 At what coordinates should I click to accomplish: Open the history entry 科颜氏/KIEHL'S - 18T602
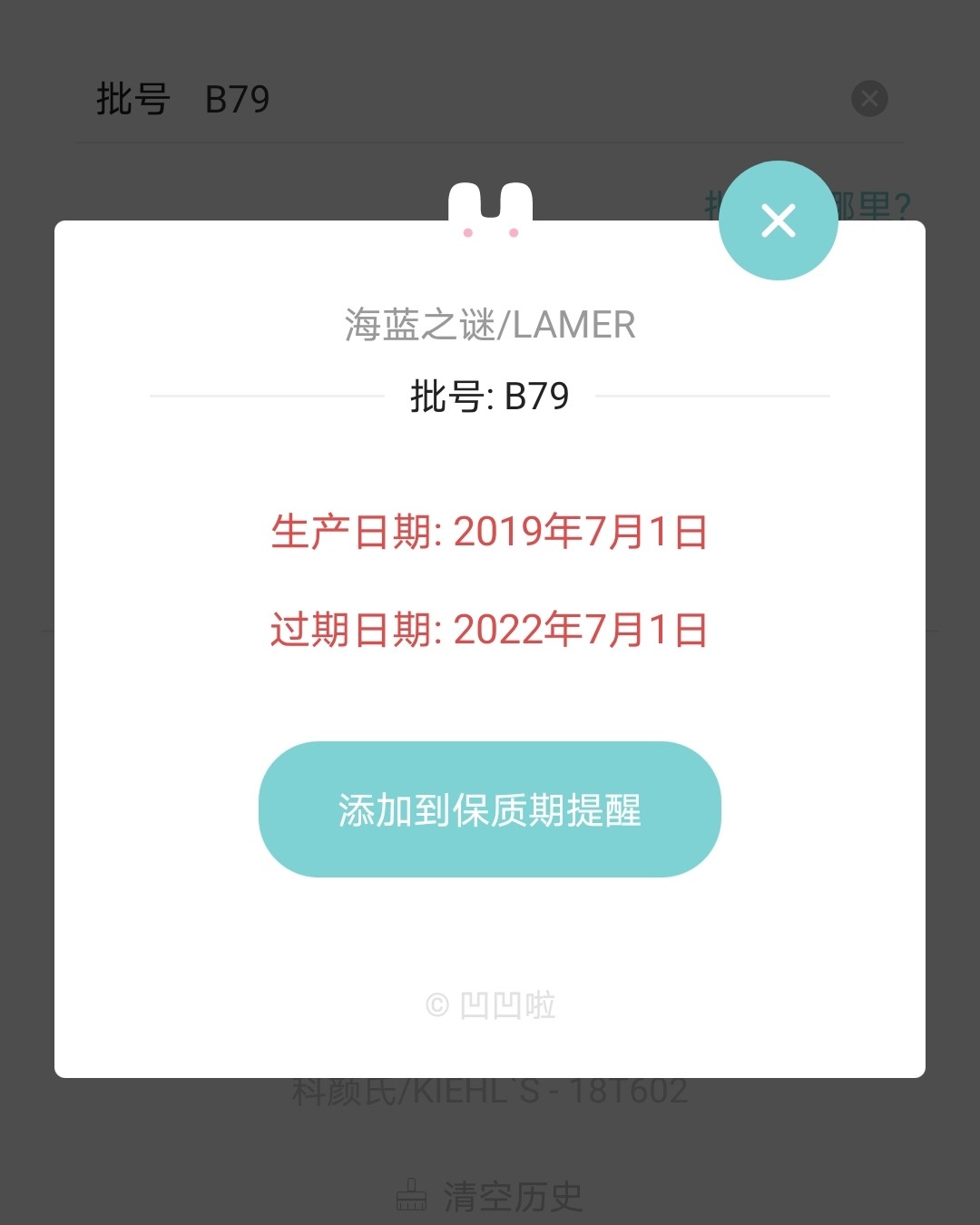tap(490, 1092)
